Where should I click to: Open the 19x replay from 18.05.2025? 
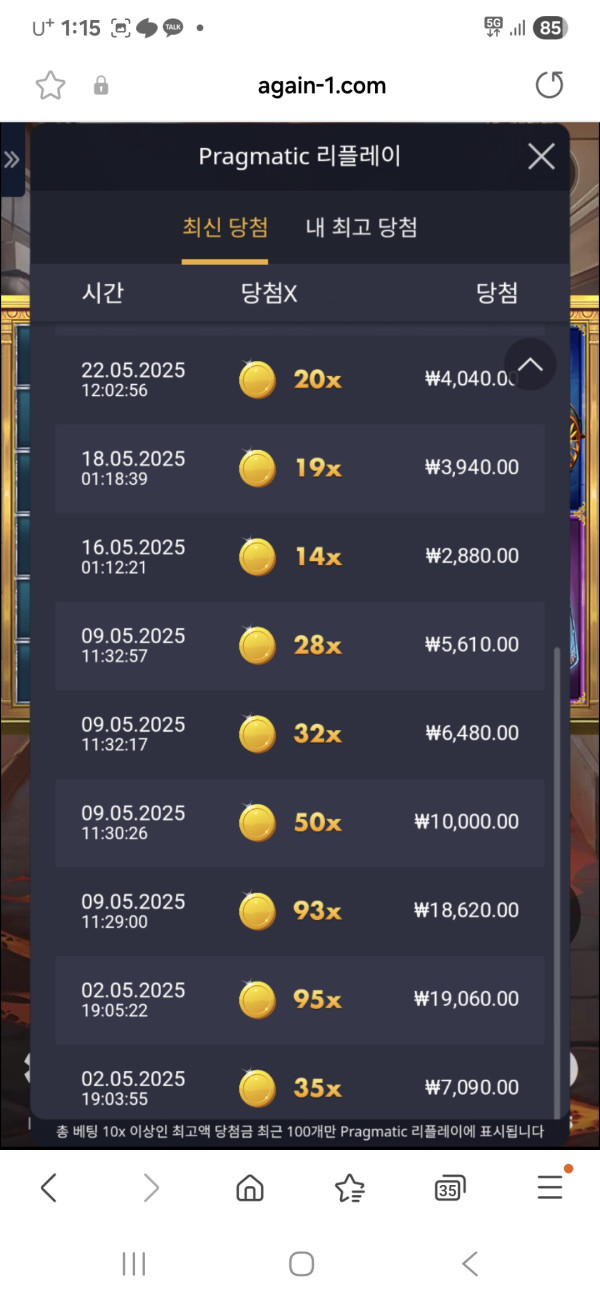pos(299,468)
